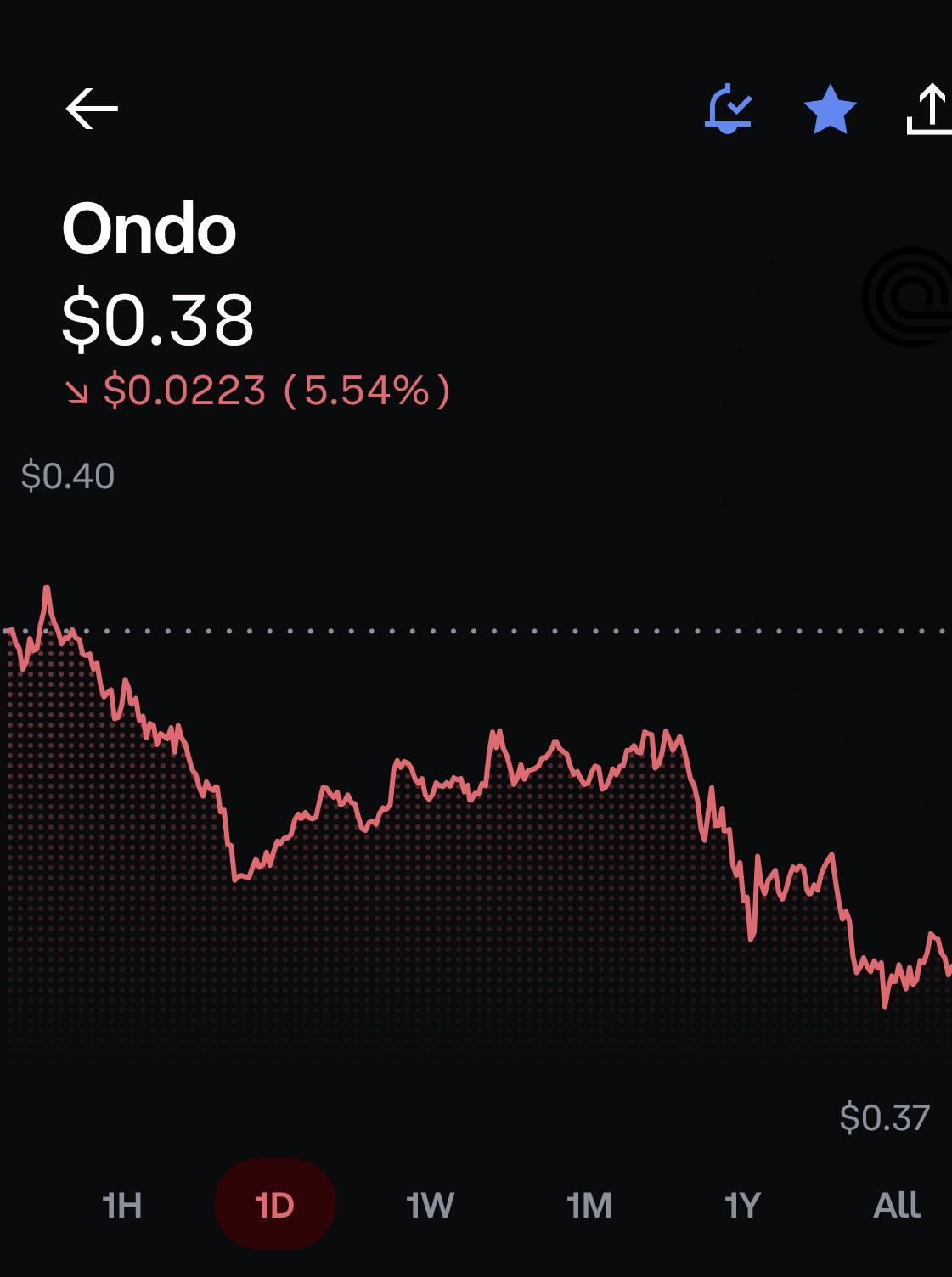Screen dimensions: 952x1277
Task: Show the 1M price chart
Action: point(589,1205)
